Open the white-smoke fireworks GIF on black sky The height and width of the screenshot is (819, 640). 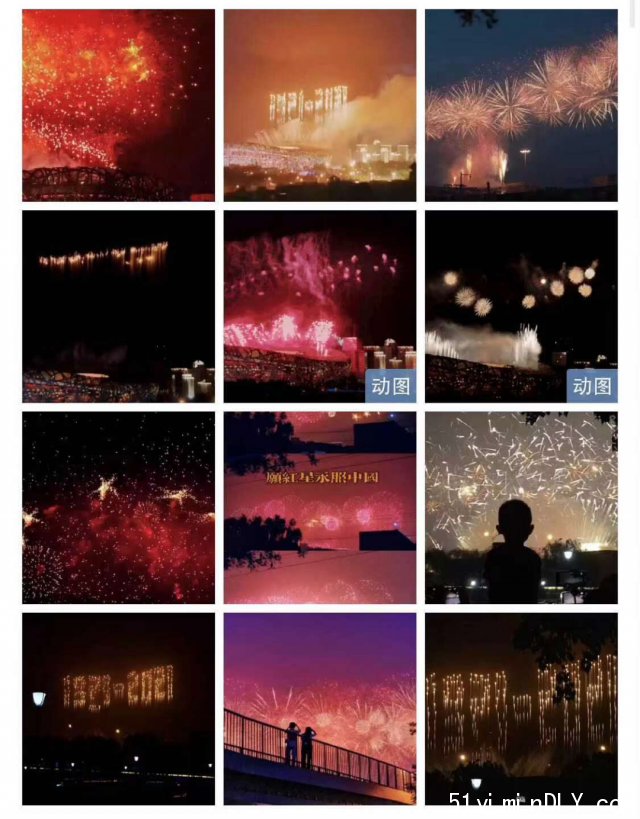[521, 305]
